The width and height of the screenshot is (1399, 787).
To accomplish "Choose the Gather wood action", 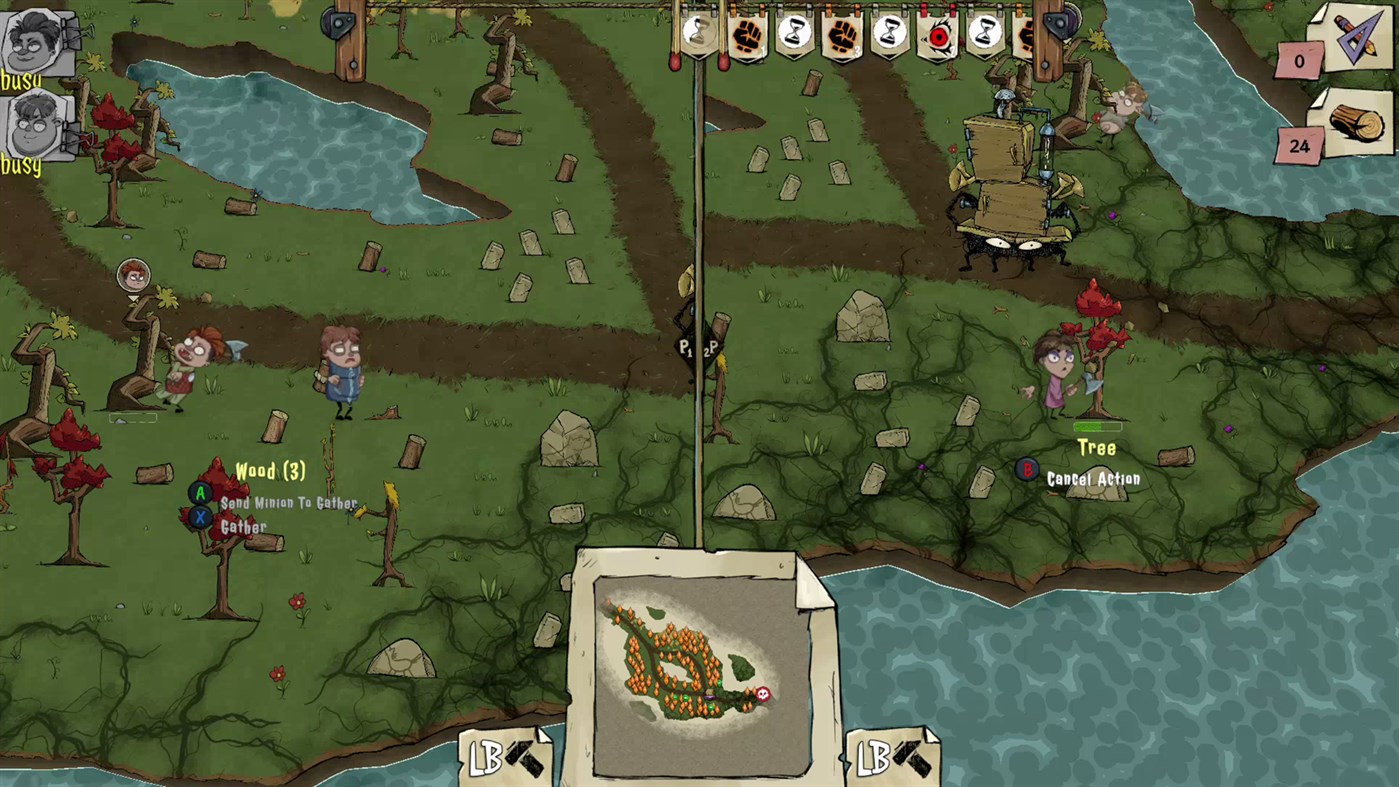I will click(x=243, y=527).
